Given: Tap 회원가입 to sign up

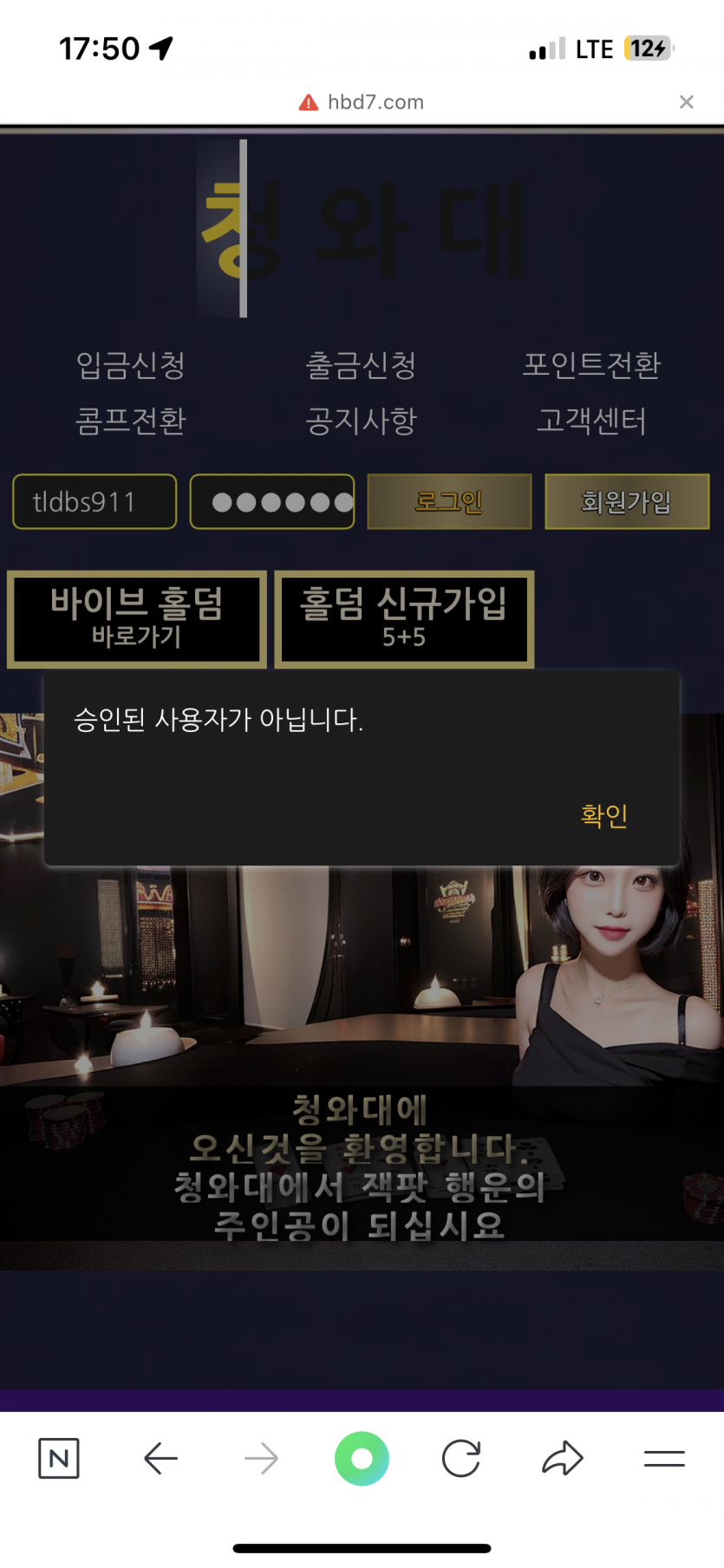Looking at the screenshot, I should click(x=626, y=501).
